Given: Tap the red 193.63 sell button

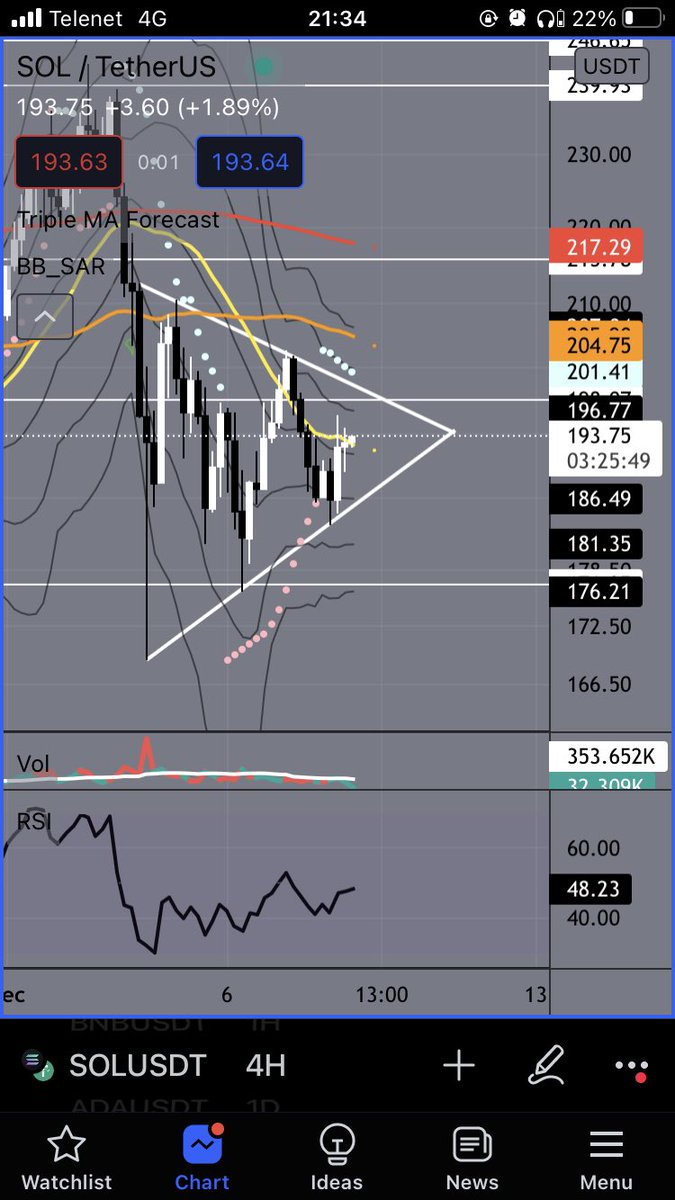Looking at the screenshot, I should point(69,162).
